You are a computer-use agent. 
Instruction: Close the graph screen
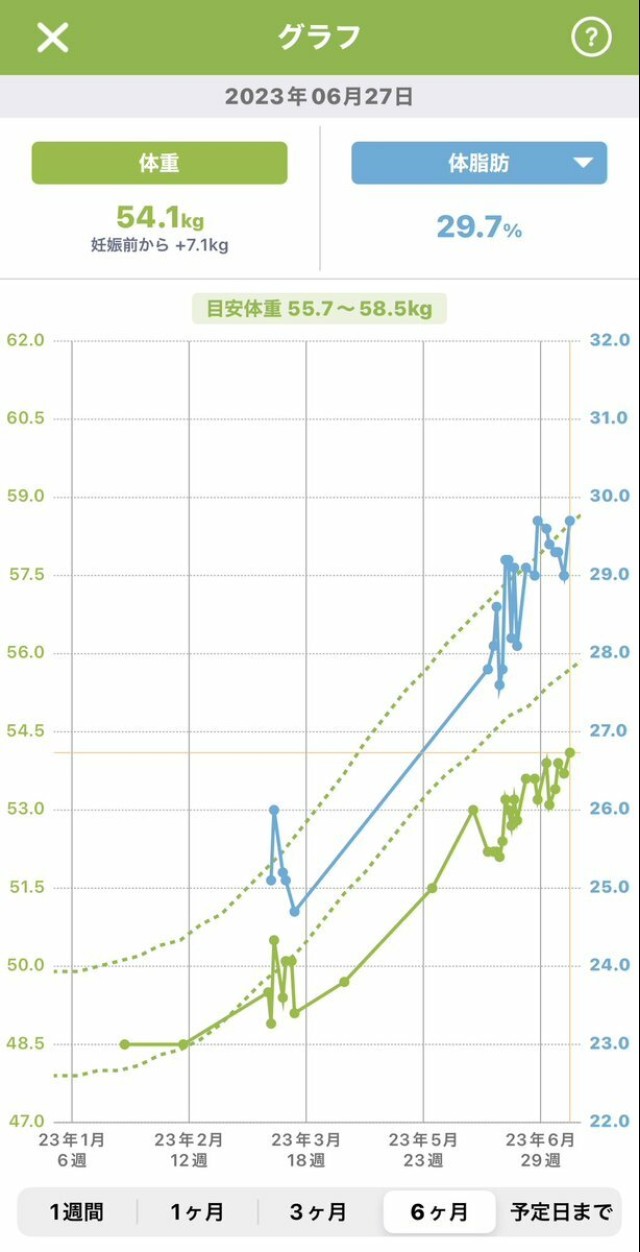pyautogui.click(x=52, y=38)
